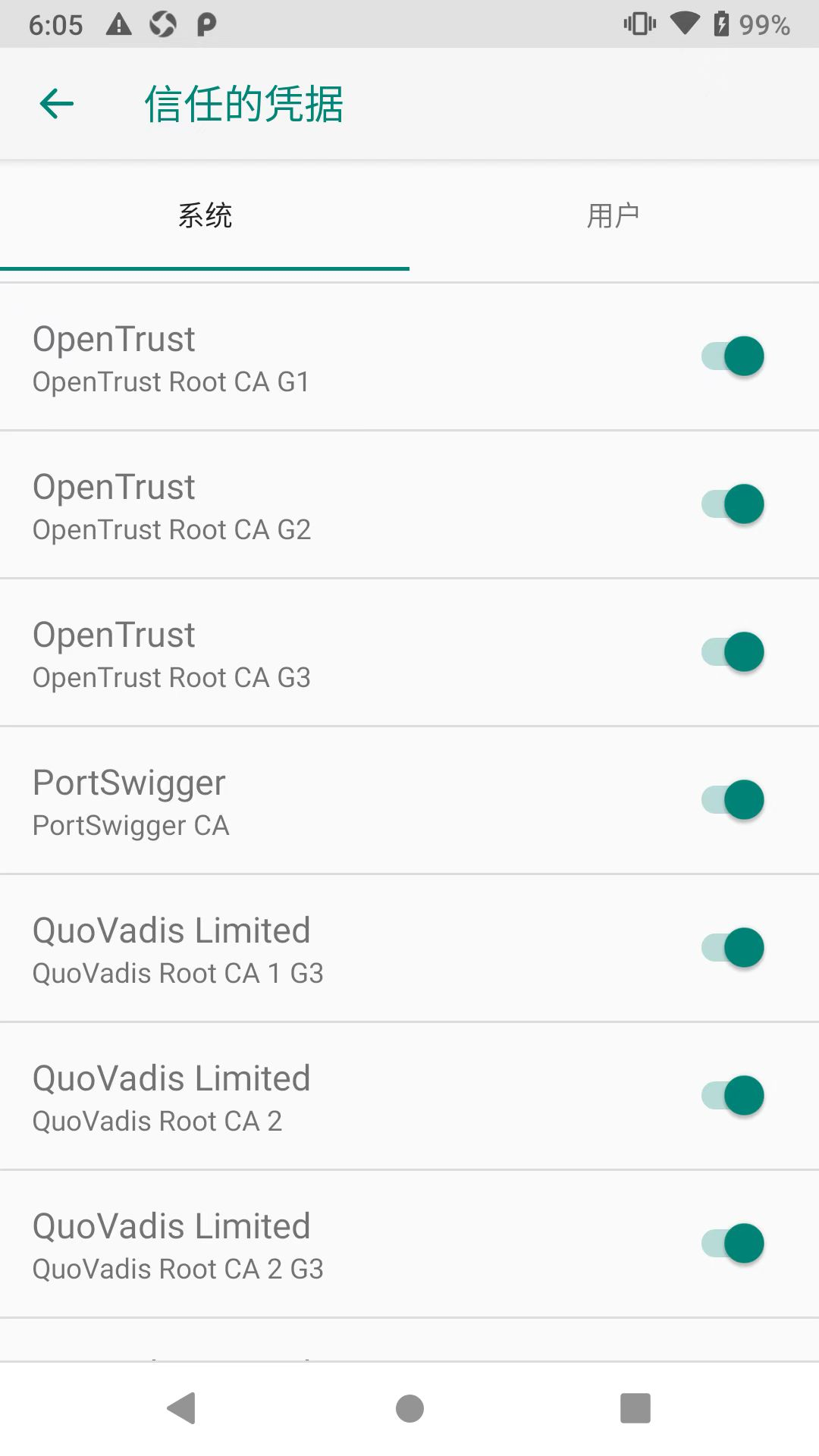Select the 系统 tab
Screen dimensions: 819x1456
tap(205, 216)
